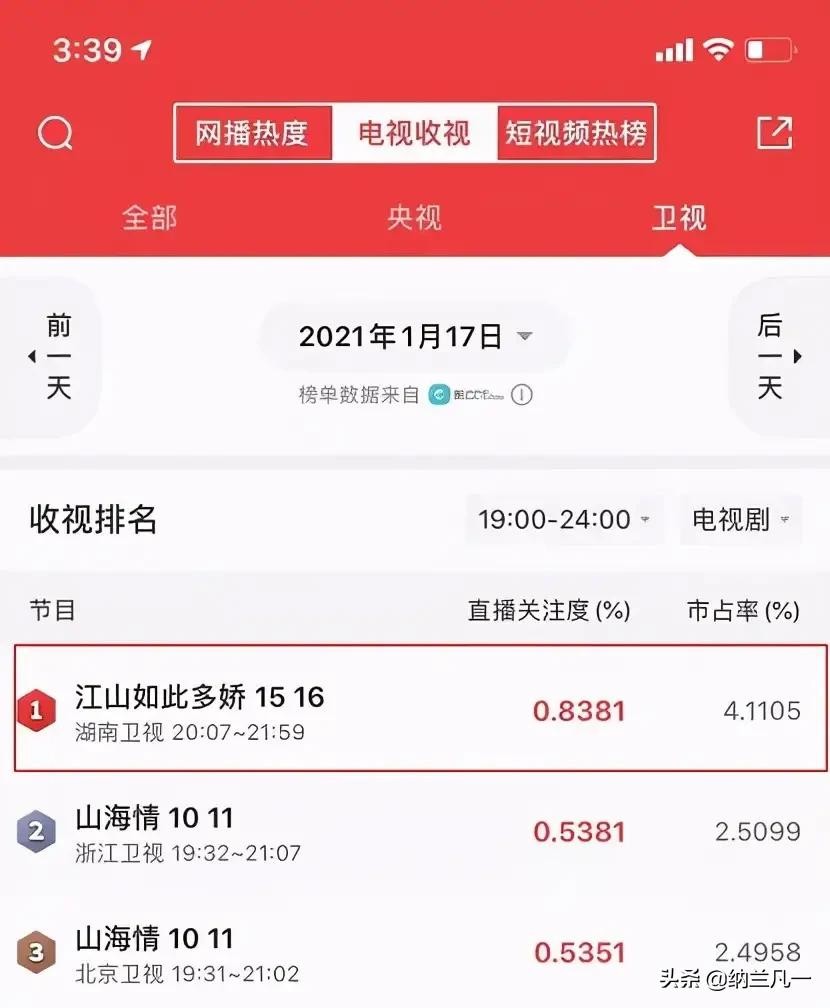Go to the next day 后一天
Viewport: 830px width, 1008px height.
(777, 356)
